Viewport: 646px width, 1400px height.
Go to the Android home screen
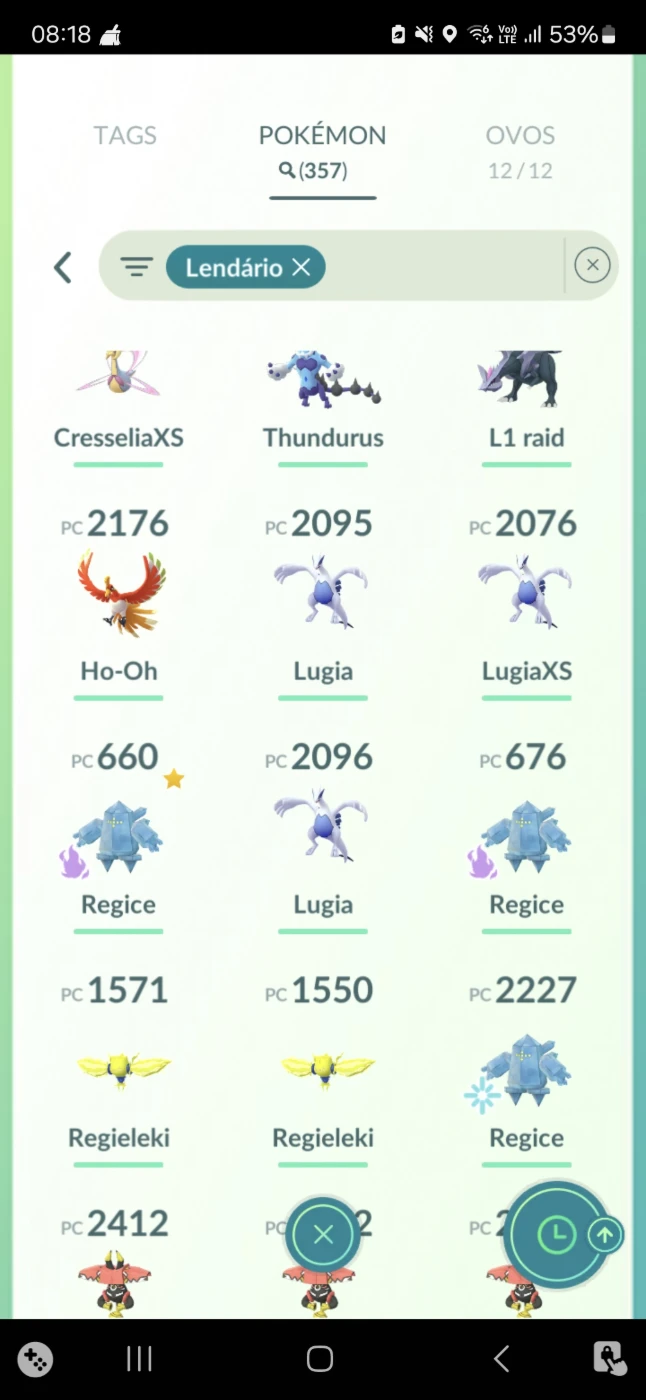tap(320, 1358)
